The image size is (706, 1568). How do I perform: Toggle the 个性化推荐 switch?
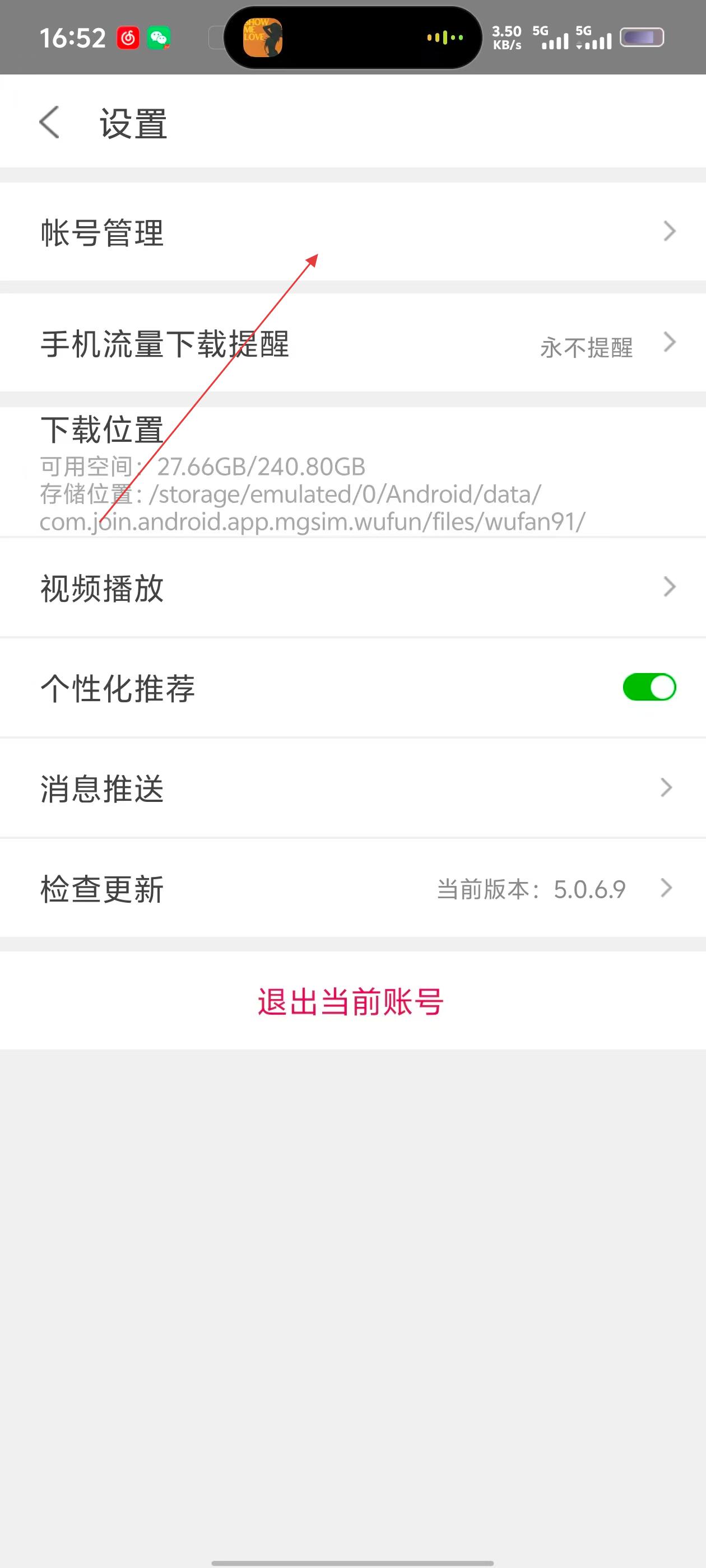[x=649, y=687]
